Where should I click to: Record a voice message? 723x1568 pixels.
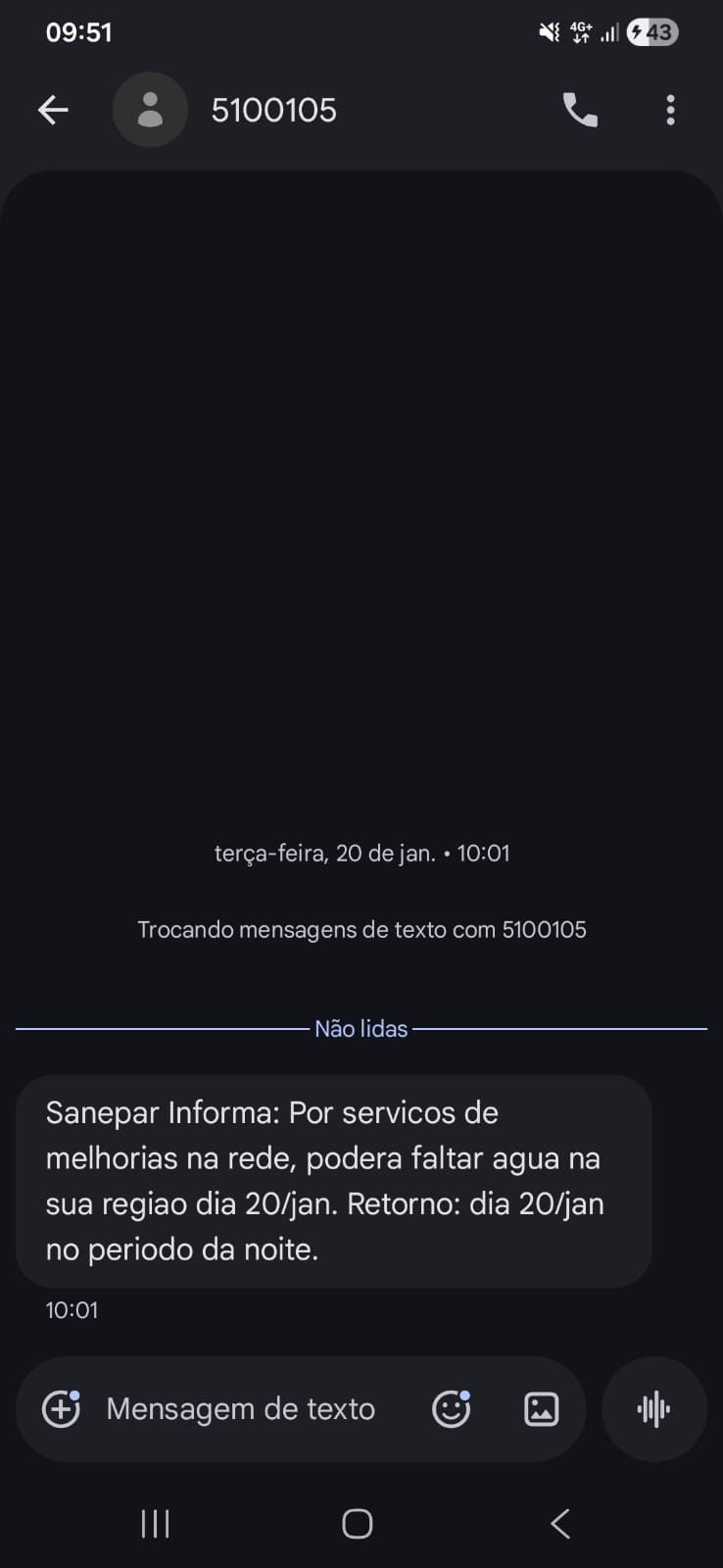pos(653,1408)
